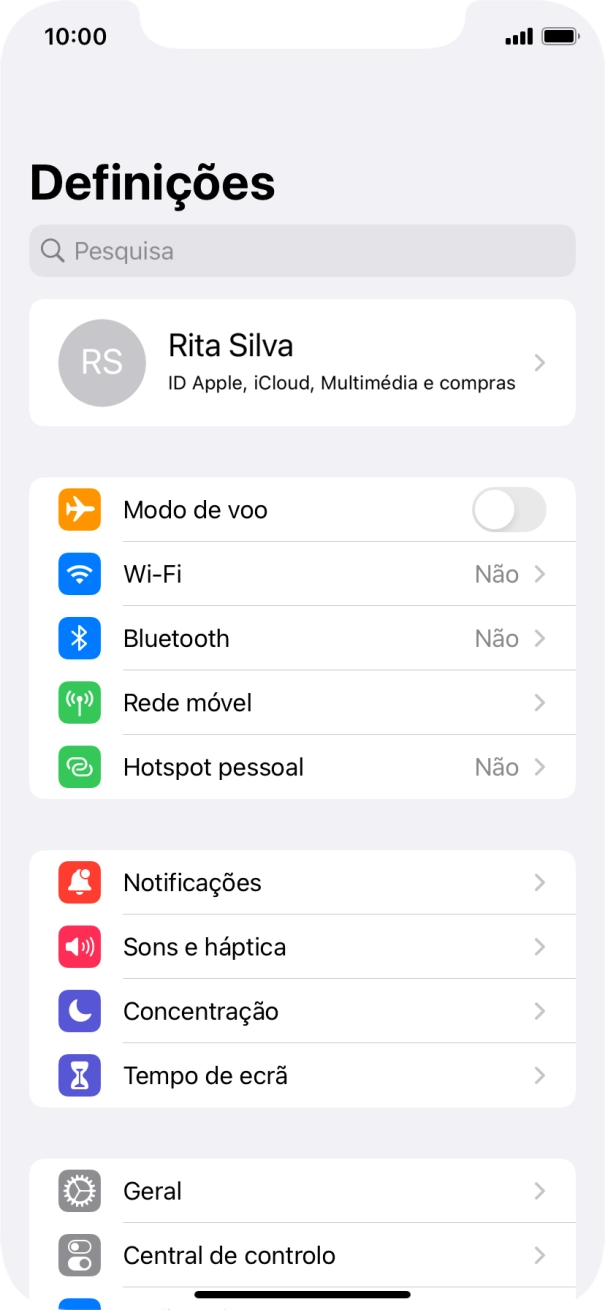Select Tempo de ecrã
The height and width of the screenshot is (1310, 605).
coord(302,1076)
